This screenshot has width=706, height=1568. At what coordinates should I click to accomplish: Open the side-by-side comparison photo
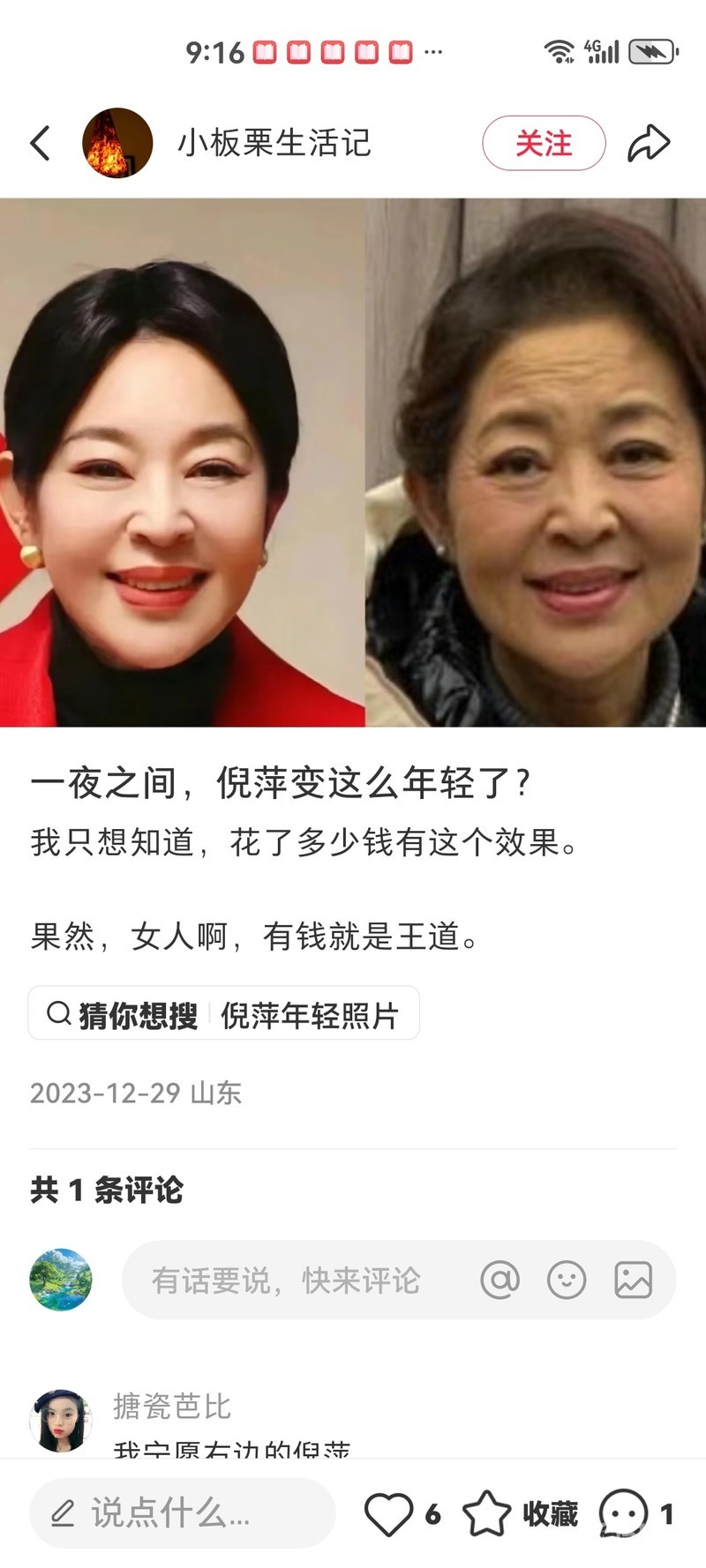point(353,462)
